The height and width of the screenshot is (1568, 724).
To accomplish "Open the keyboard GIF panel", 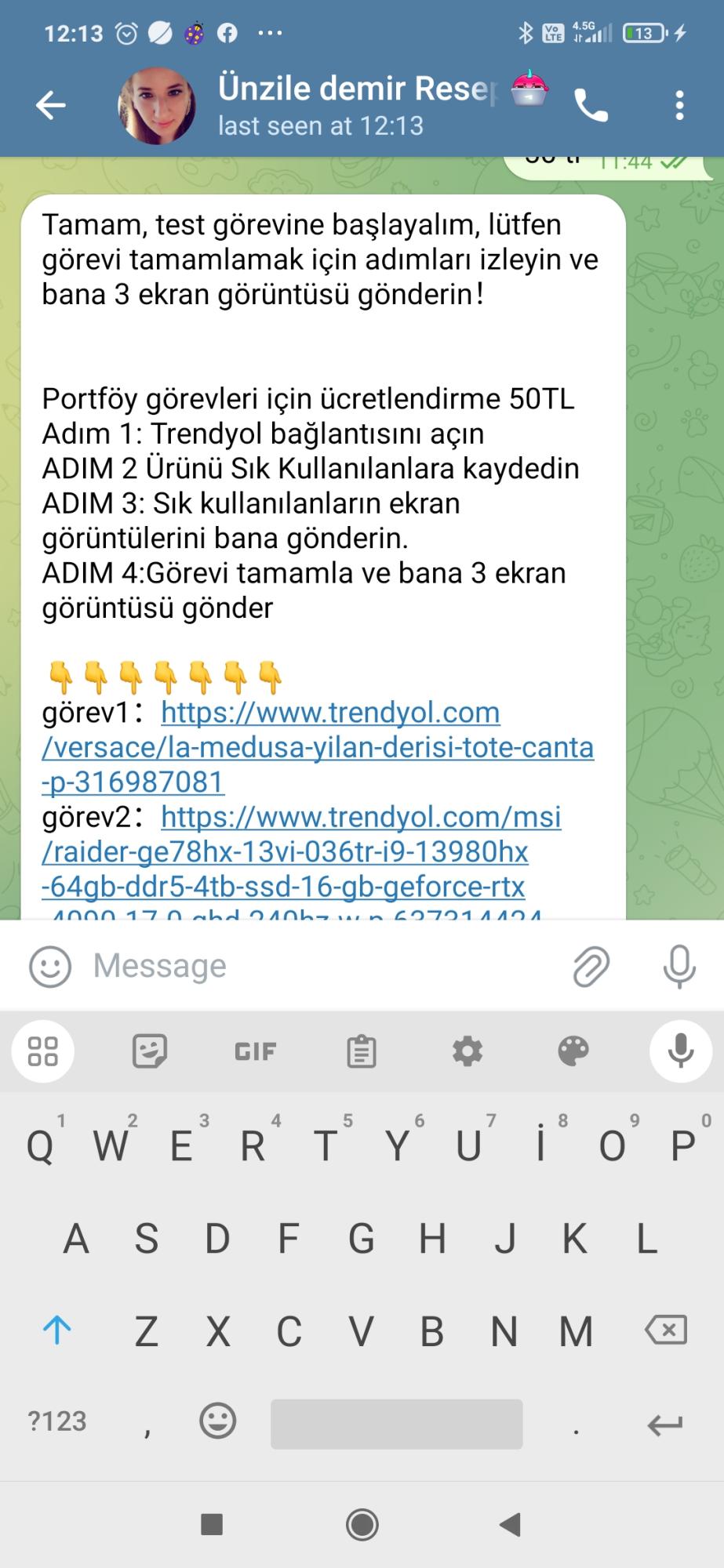I will pos(255,1051).
